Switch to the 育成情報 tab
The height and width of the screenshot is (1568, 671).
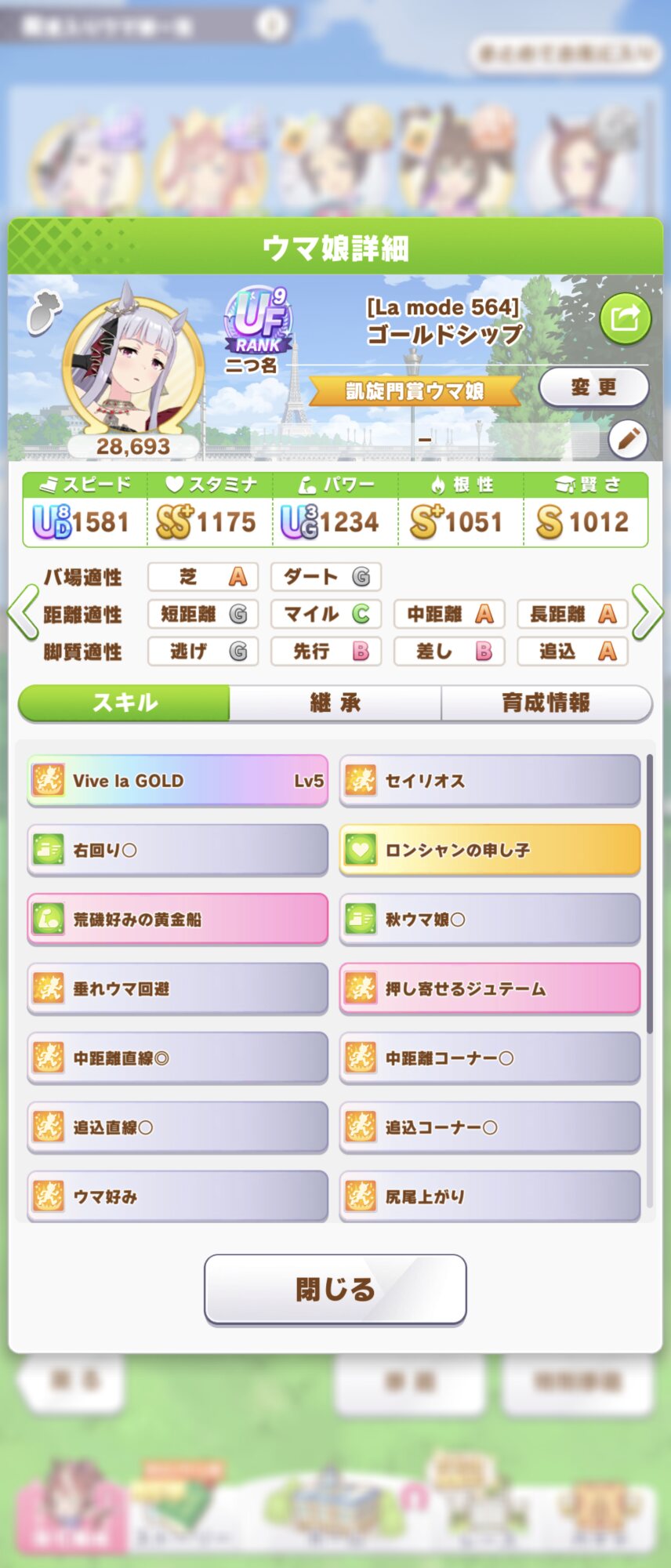[x=546, y=702]
